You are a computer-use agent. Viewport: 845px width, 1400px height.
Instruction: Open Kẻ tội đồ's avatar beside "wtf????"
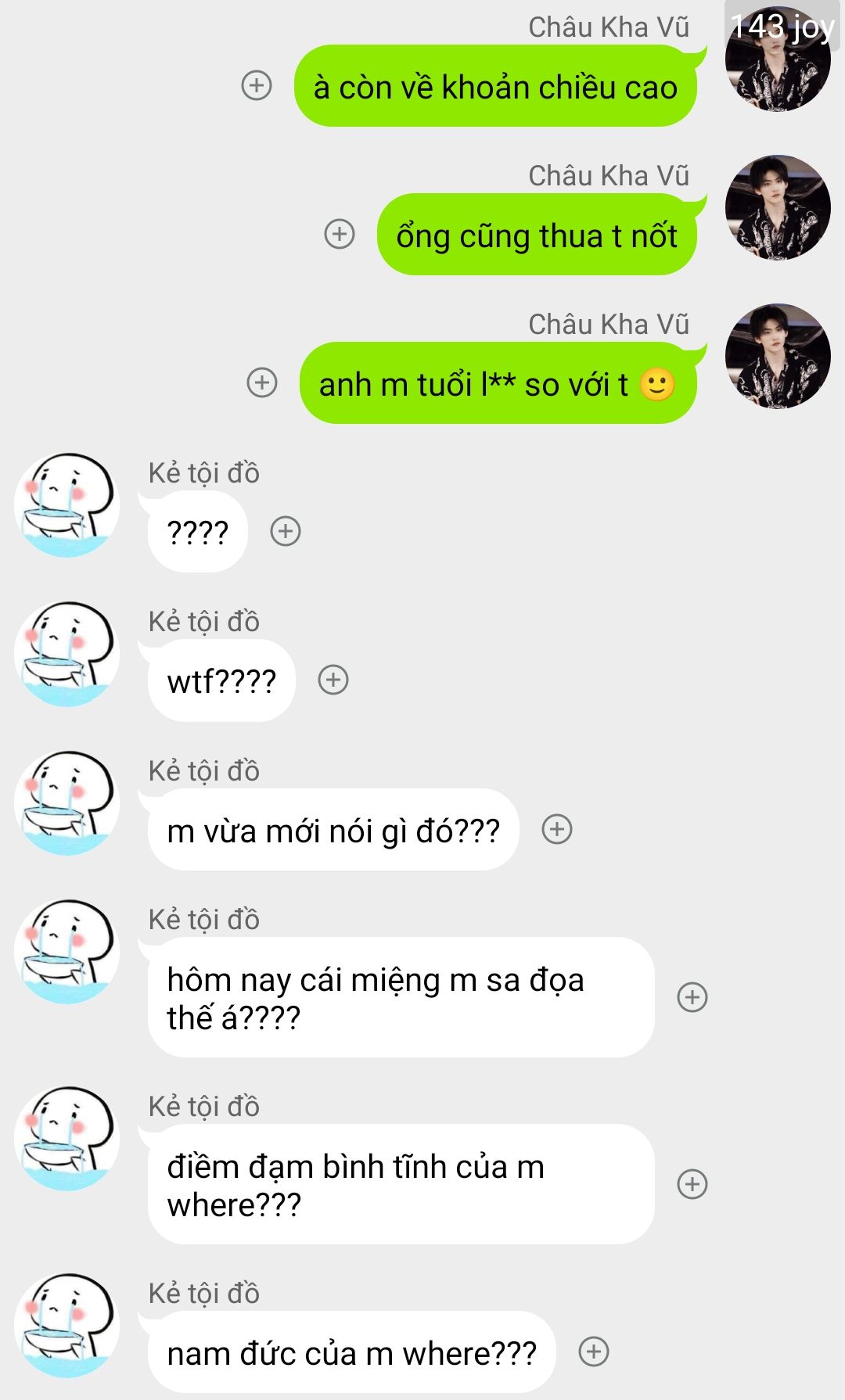67,654
